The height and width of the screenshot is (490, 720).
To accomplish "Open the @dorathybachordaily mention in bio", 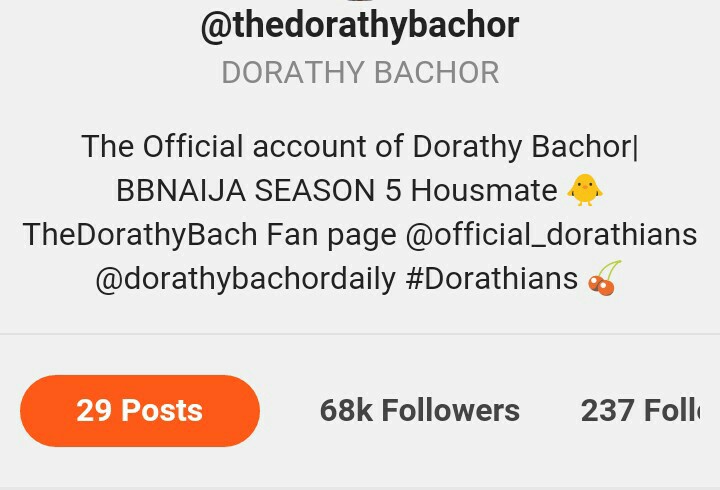I will click(245, 278).
